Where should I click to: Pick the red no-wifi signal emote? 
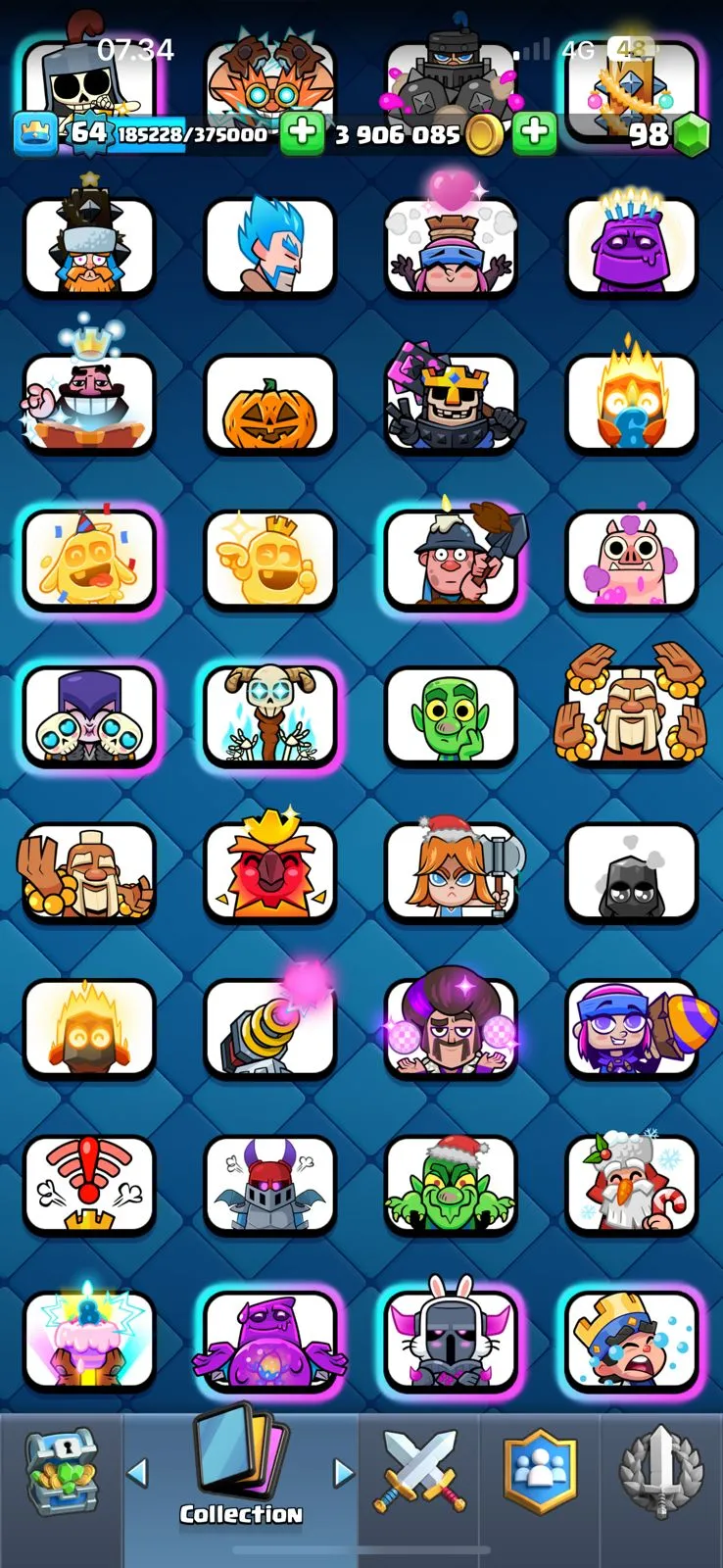(x=89, y=1184)
